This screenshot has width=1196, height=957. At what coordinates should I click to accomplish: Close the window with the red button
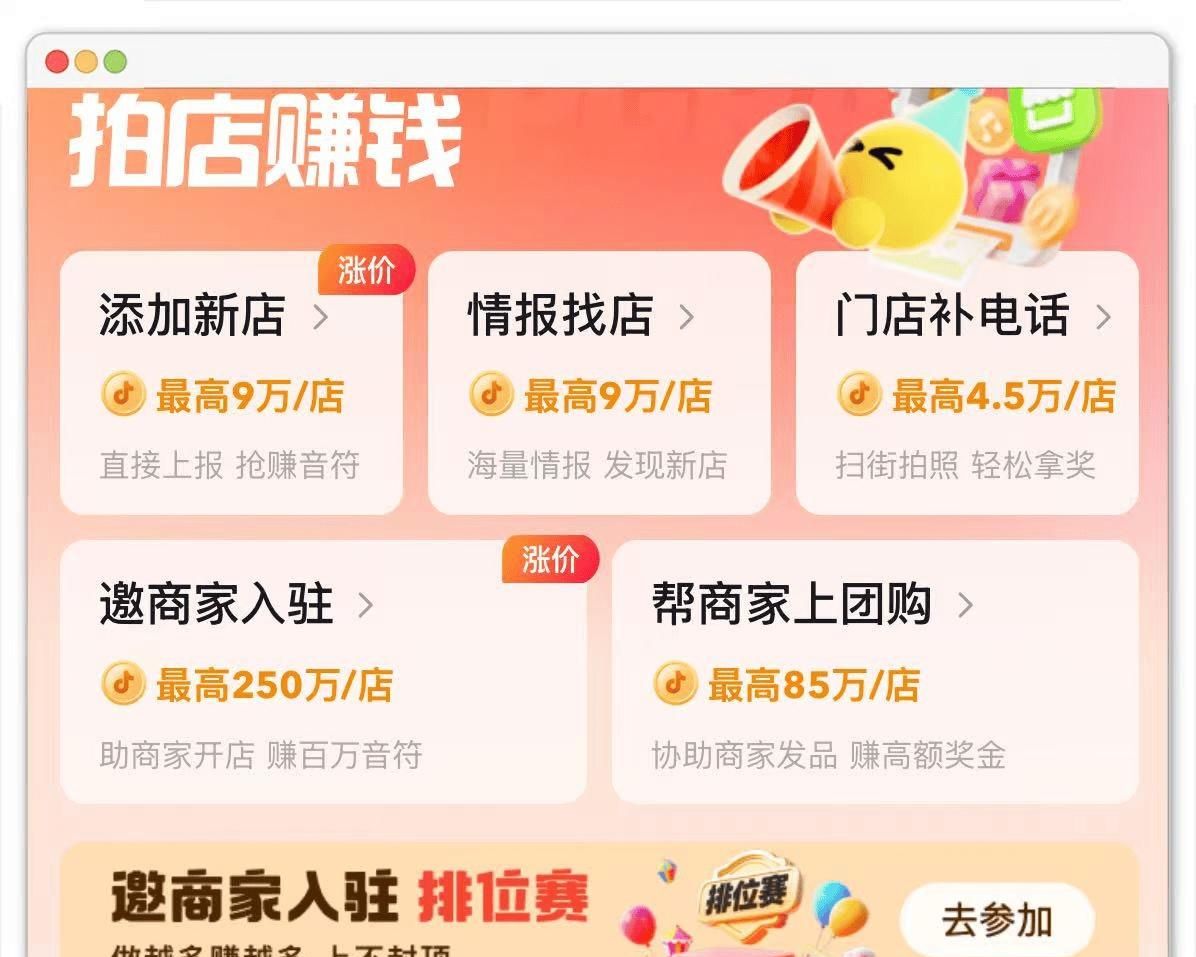[57, 62]
